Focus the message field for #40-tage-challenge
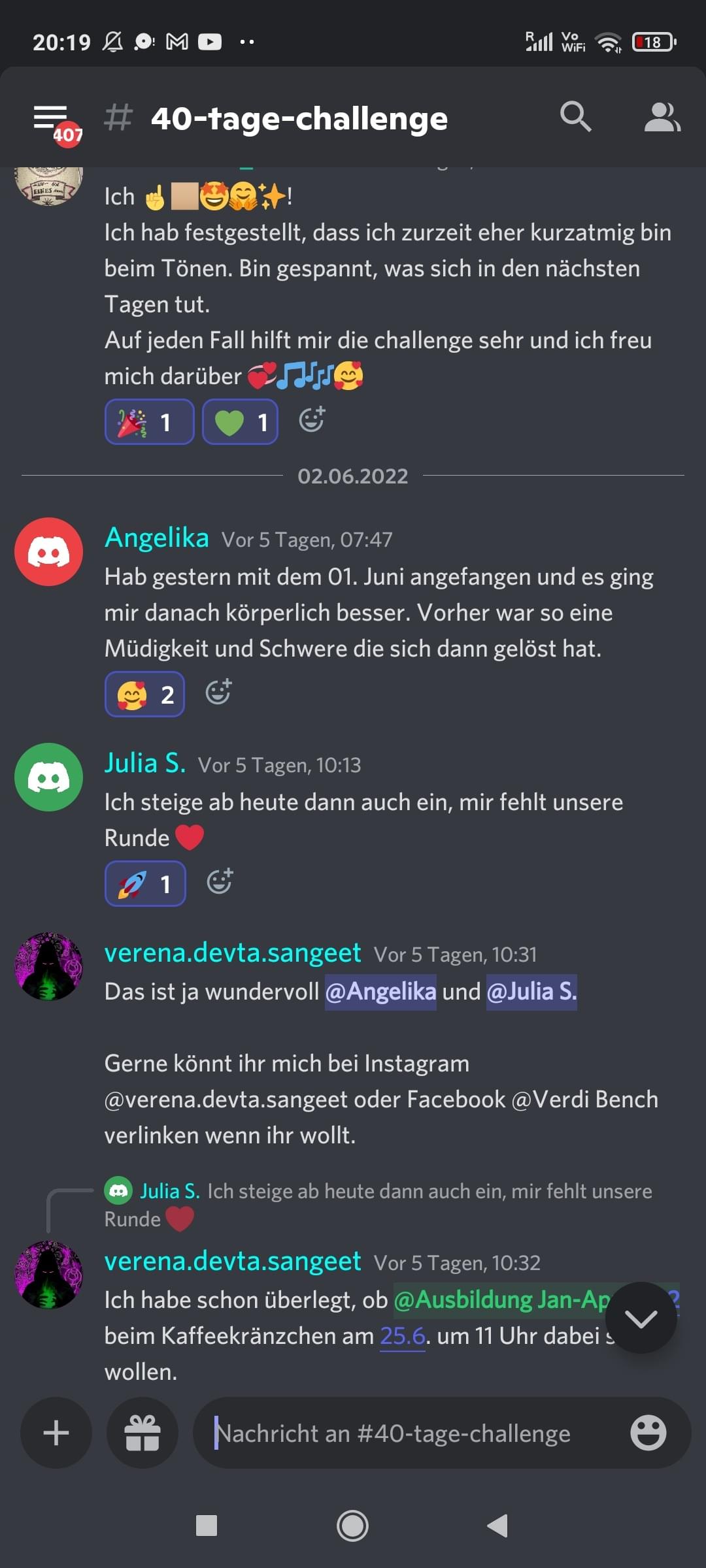This screenshot has height=1568, width=706. (x=405, y=1433)
